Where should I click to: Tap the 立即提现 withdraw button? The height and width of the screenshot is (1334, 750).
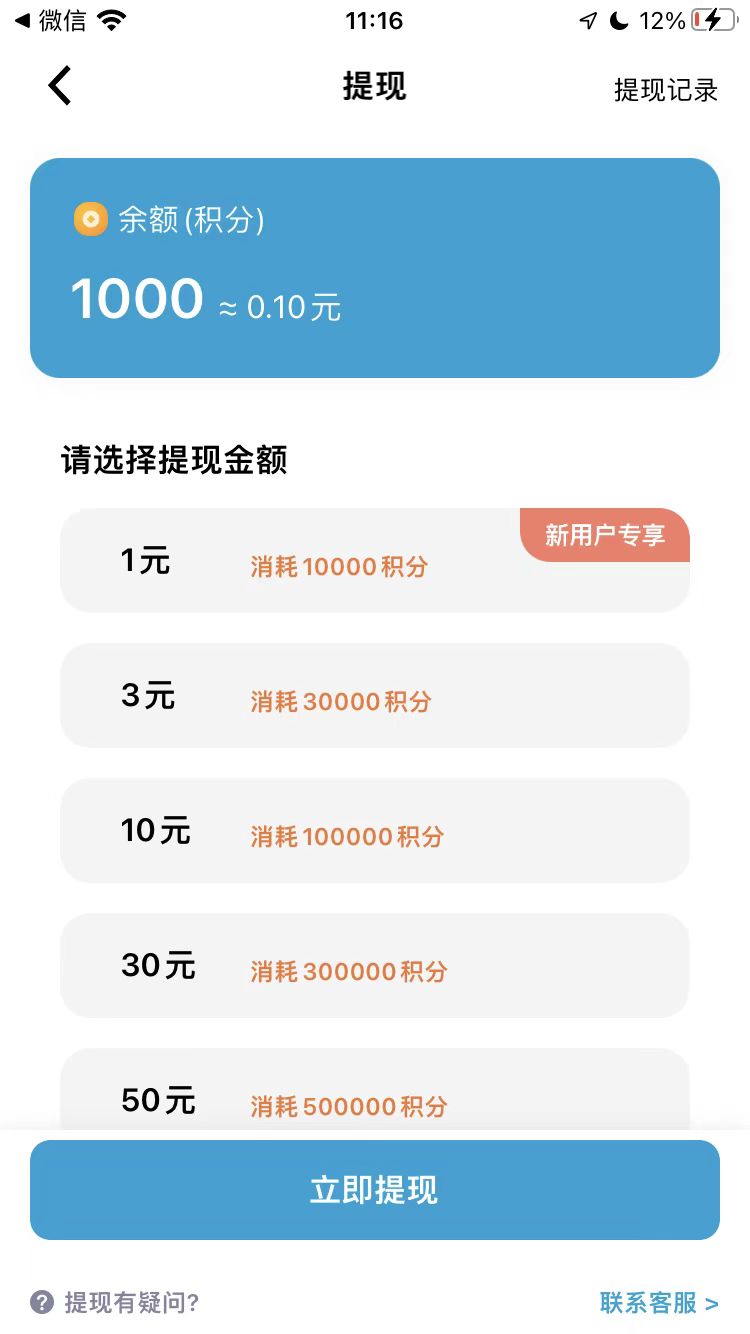coord(375,1189)
